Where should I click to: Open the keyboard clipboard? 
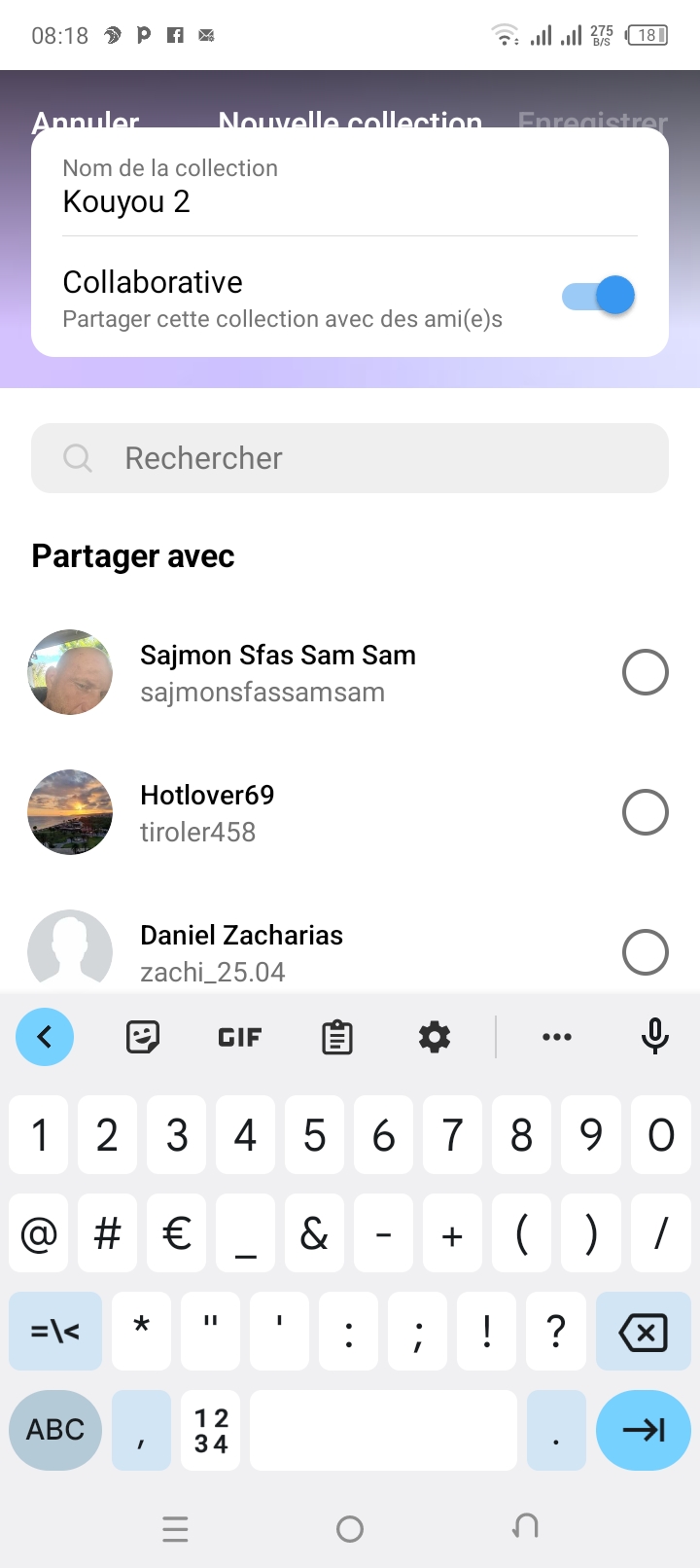point(337,1037)
